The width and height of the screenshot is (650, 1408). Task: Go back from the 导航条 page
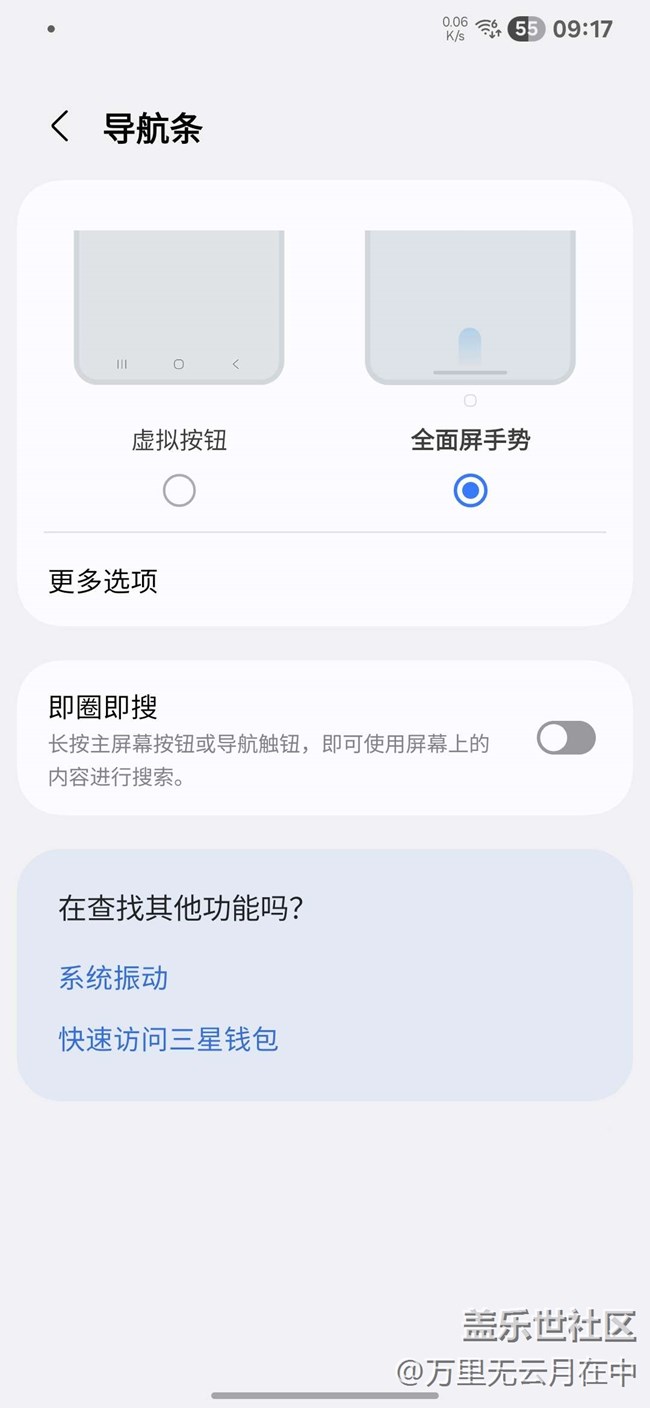[x=60, y=127]
